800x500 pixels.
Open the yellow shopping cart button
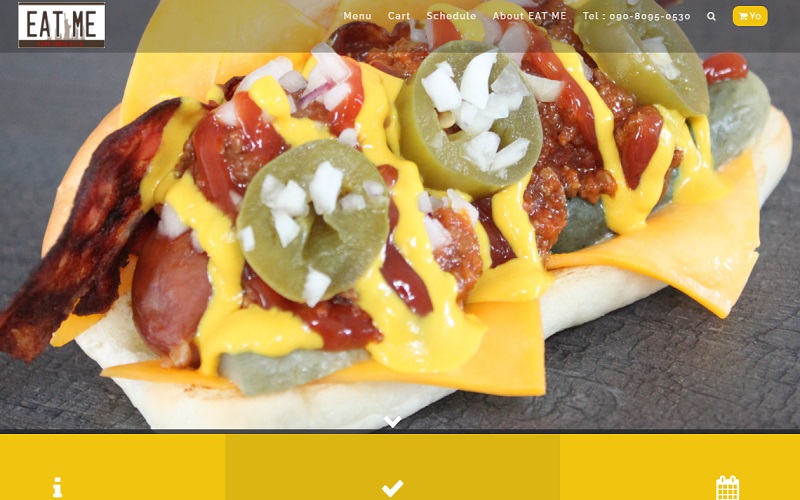click(x=750, y=16)
